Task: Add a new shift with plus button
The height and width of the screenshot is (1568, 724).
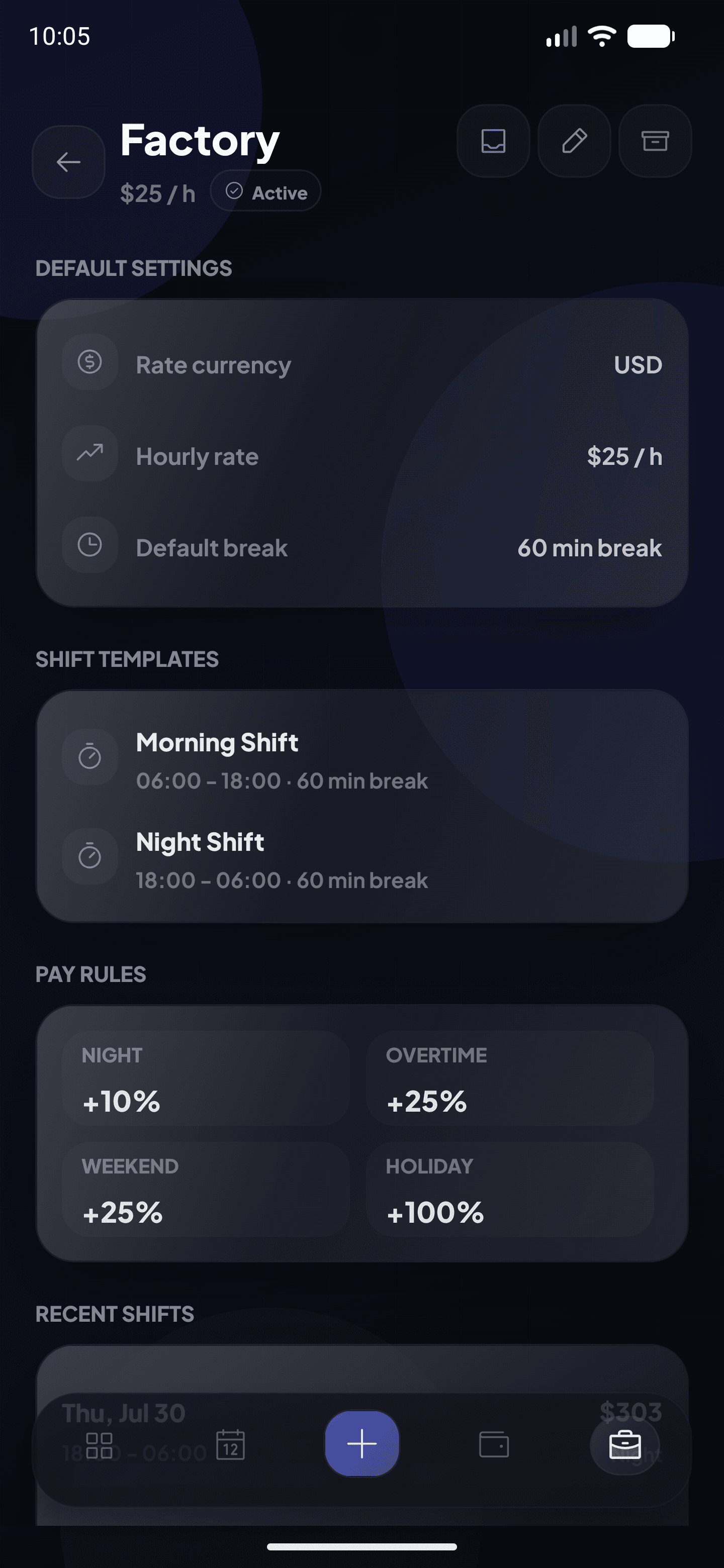Action: click(361, 1444)
